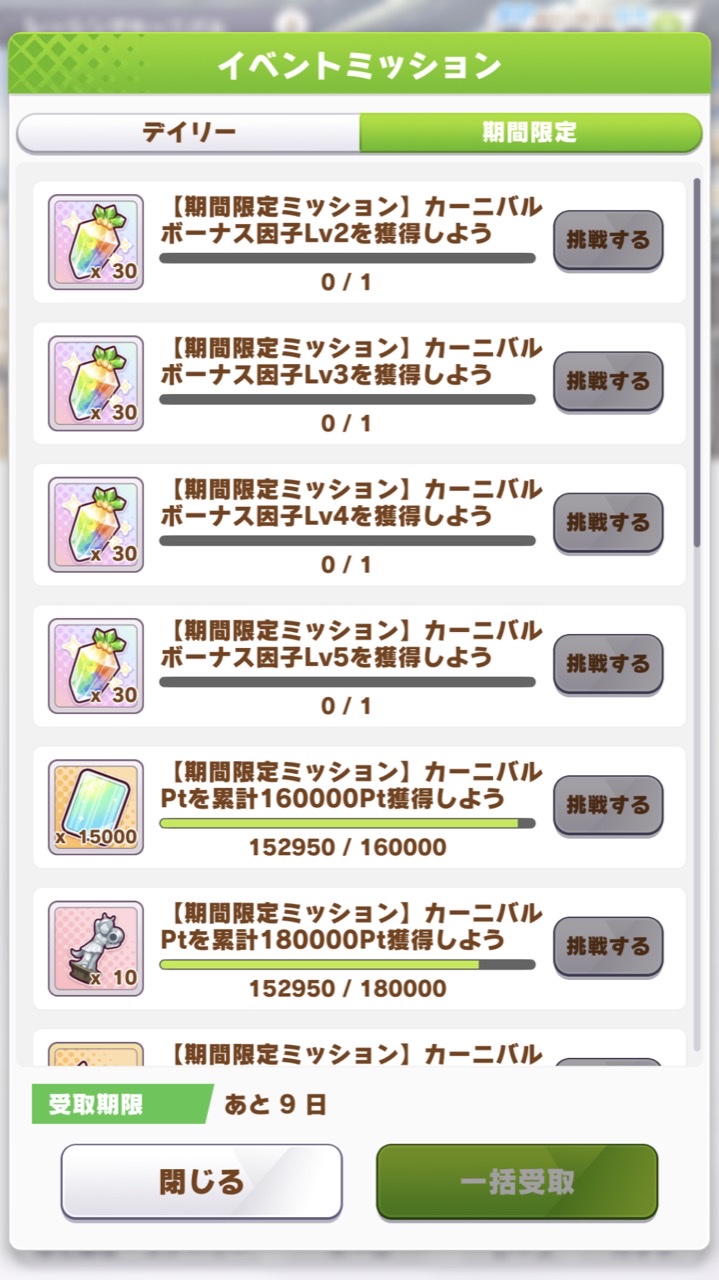This screenshot has height=1280, width=719.
Task: Tap 挑戦する for the 180000Pt mission
Action: [608, 946]
